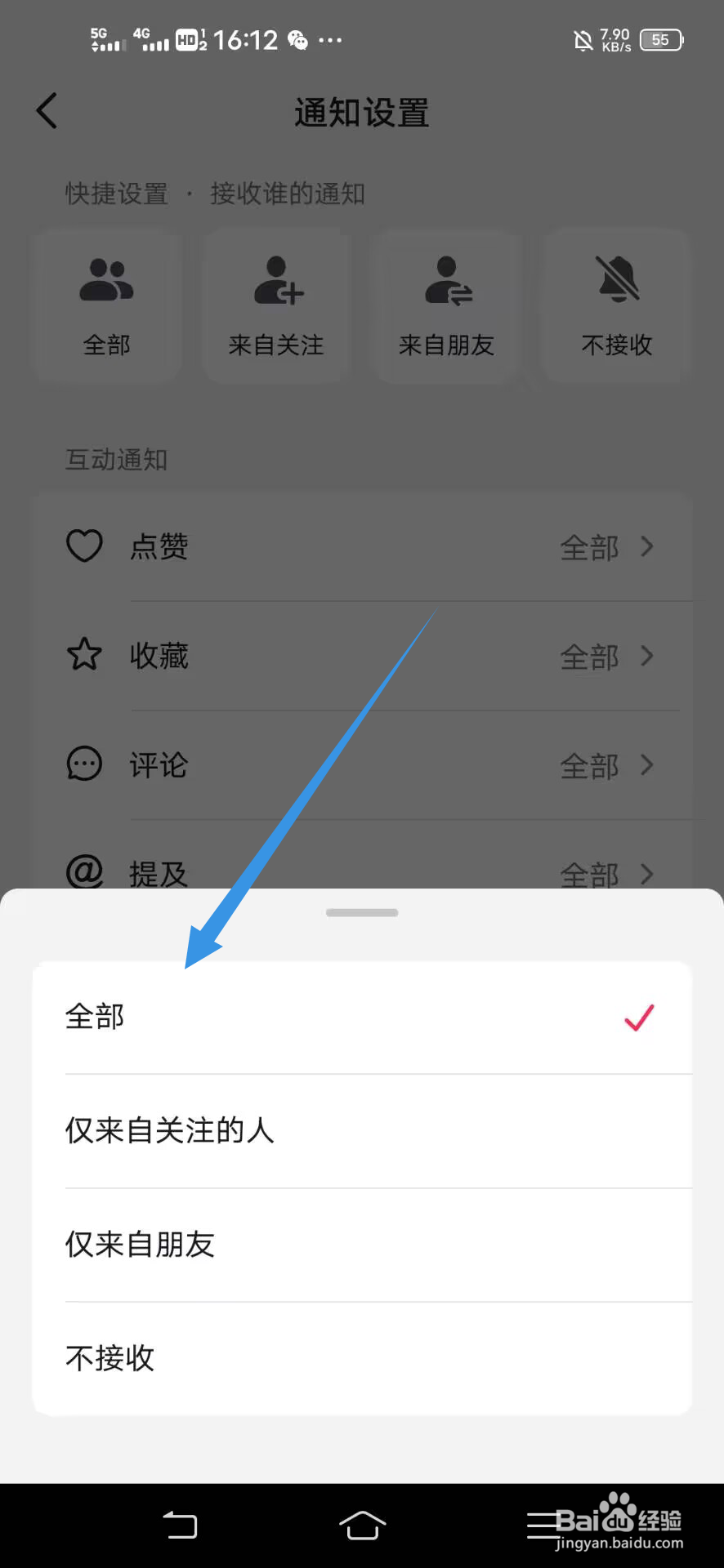Click the 来自关注 add-person icon
Screen dimensions: 724x1568
click(276, 281)
